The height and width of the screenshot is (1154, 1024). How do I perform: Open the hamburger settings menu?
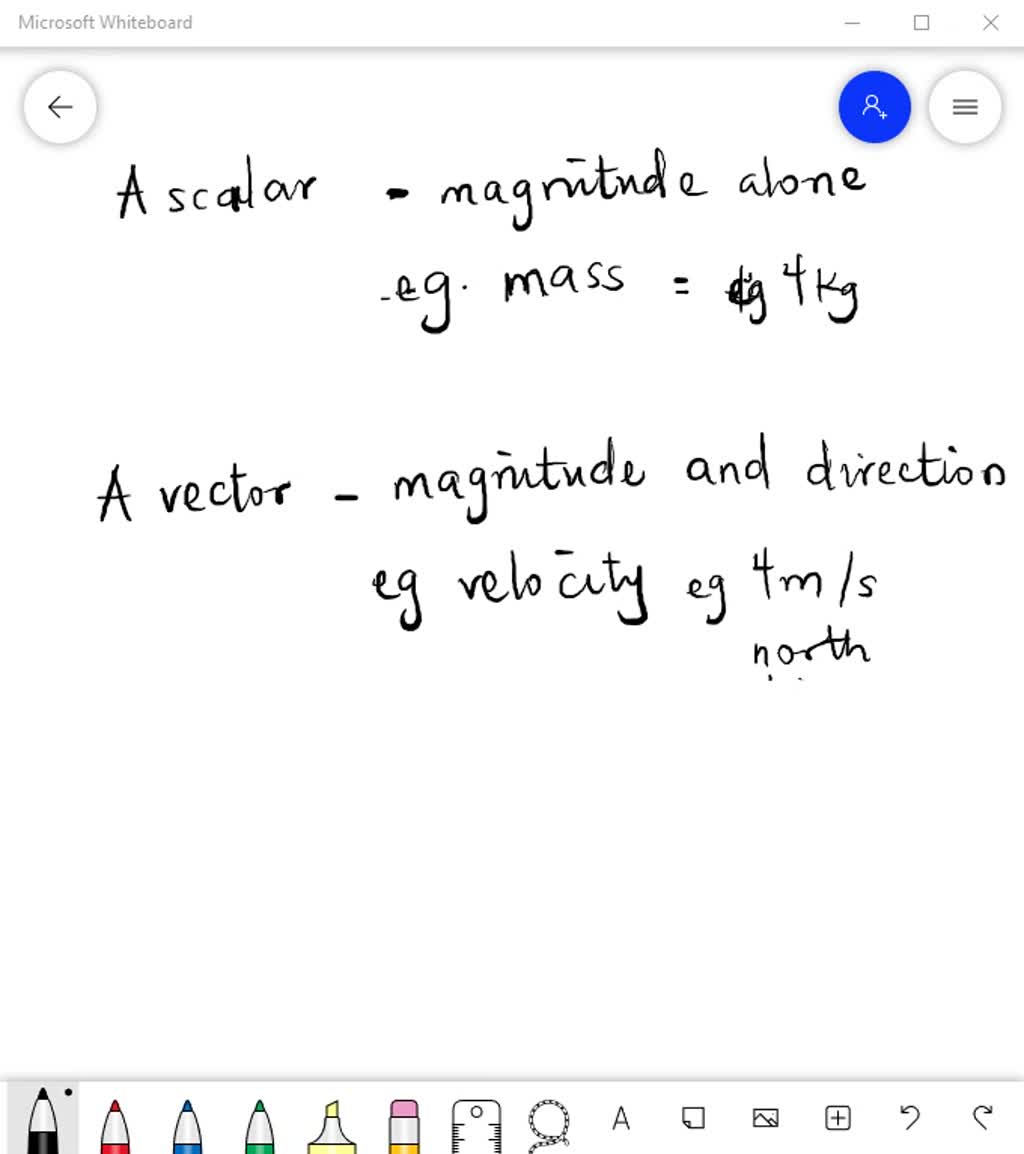tap(964, 107)
